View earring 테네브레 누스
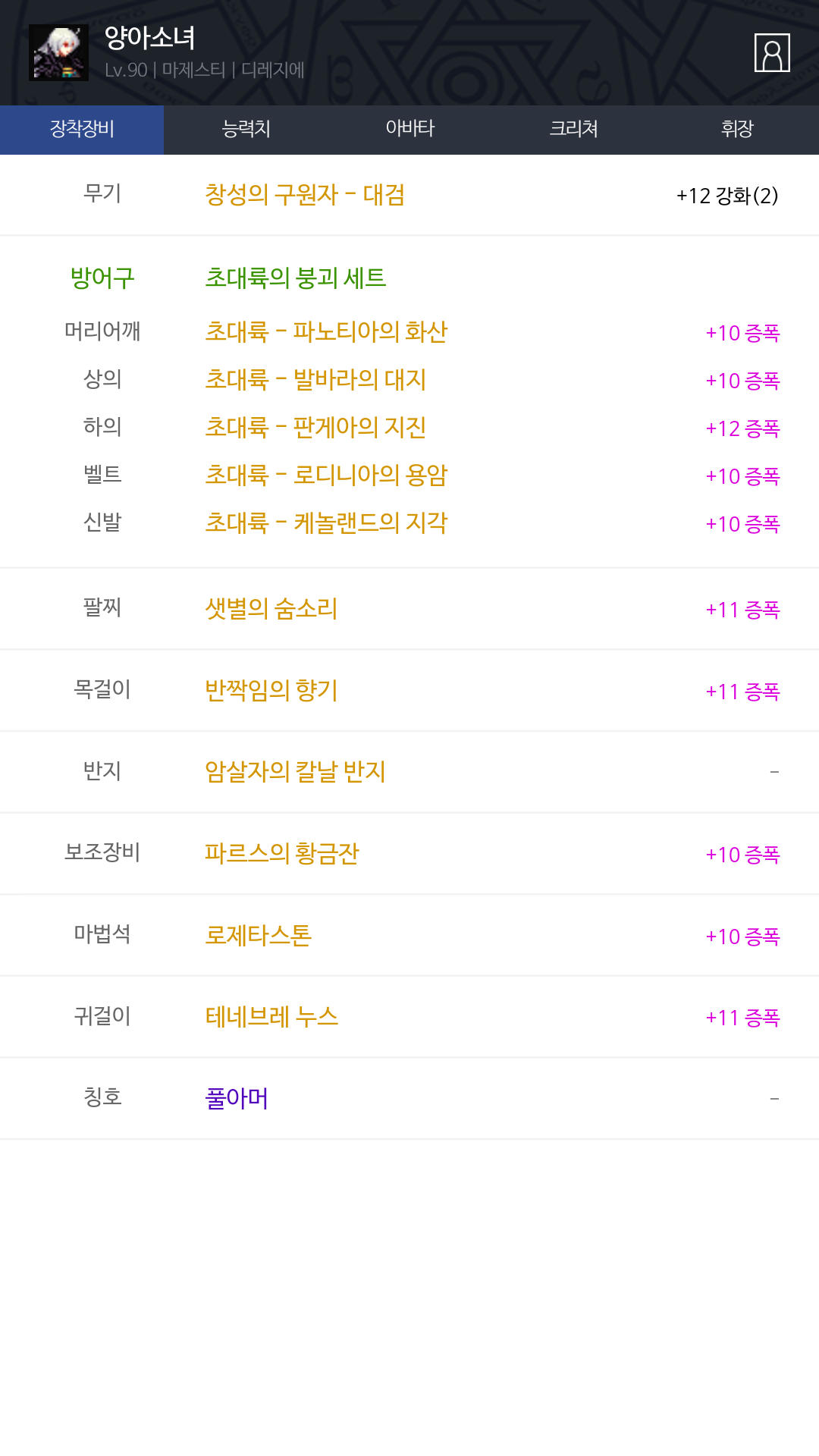Viewport: 819px width, 1456px height. [x=271, y=1017]
